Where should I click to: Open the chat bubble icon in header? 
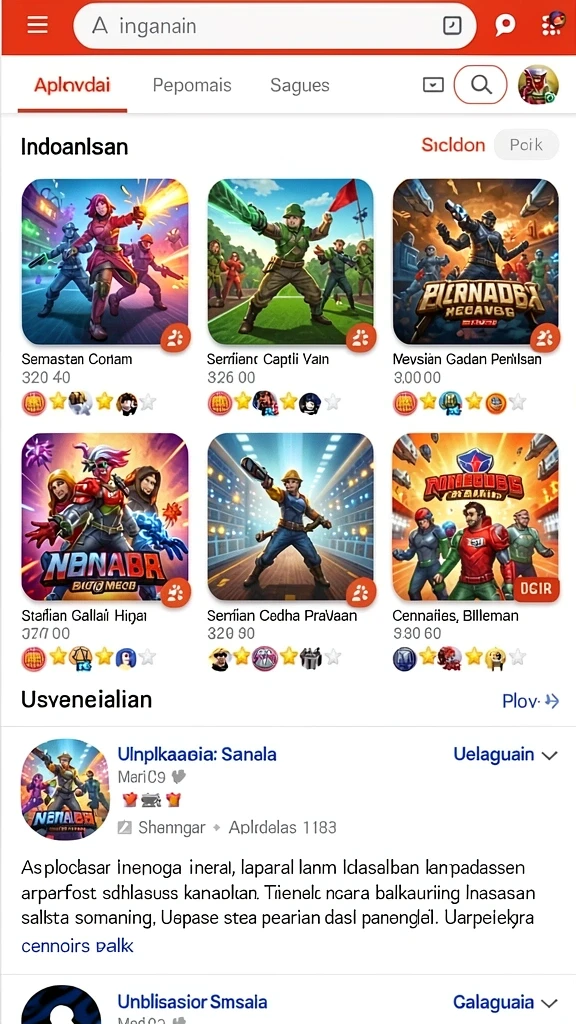505,25
